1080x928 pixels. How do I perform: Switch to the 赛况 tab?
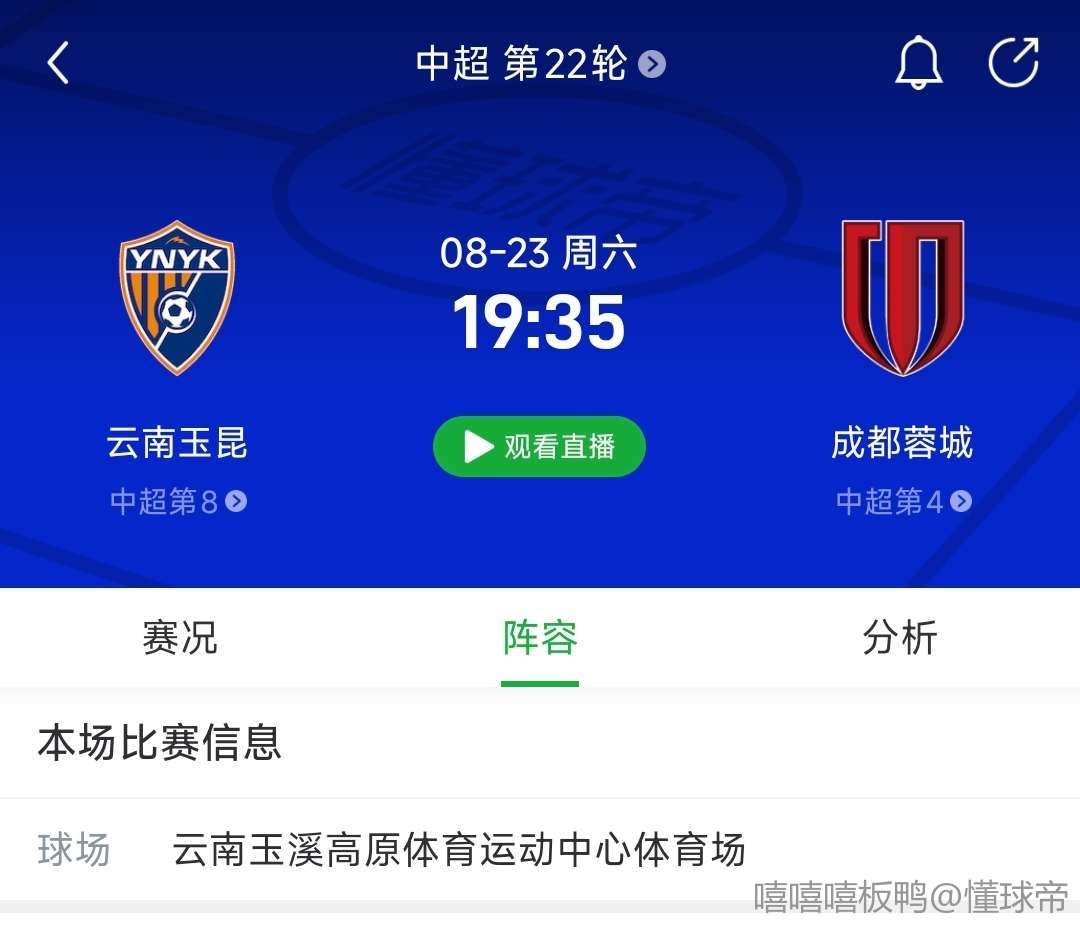tap(180, 638)
